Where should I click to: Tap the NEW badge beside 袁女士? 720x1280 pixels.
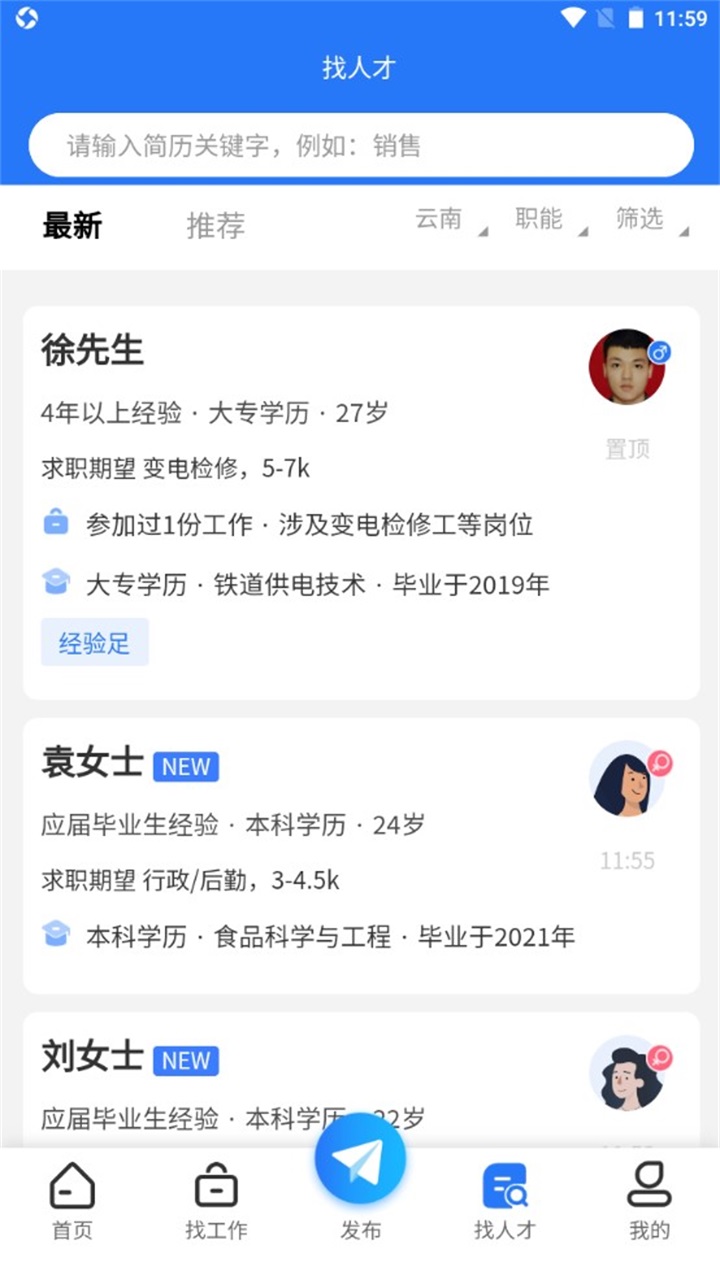tap(185, 766)
